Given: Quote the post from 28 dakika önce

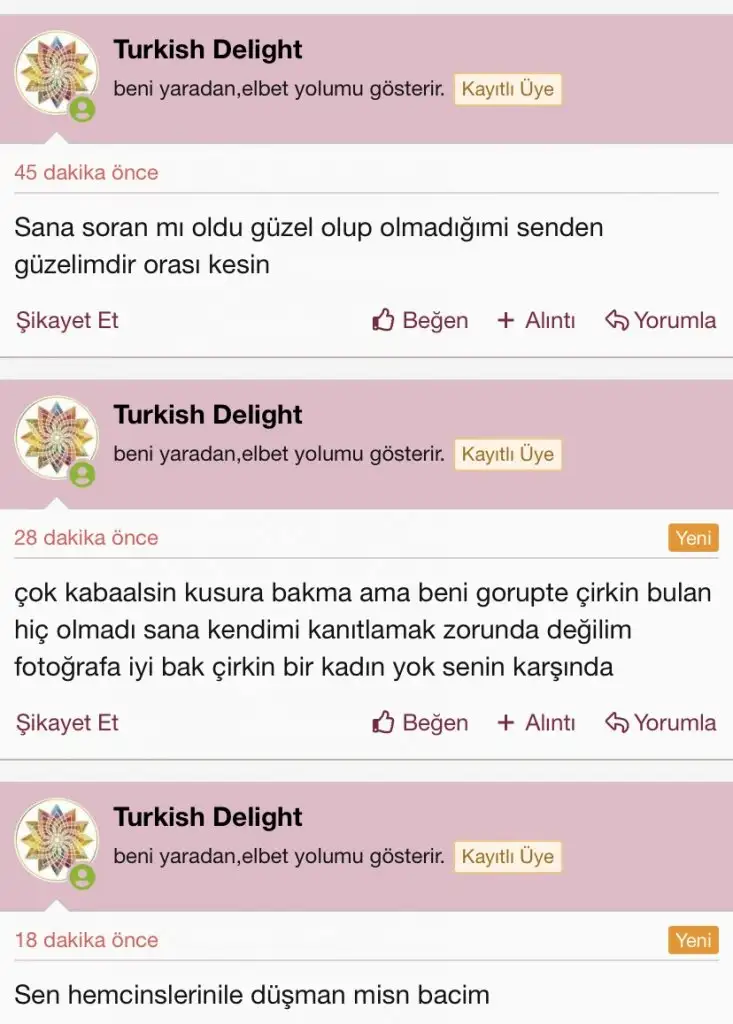Looking at the screenshot, I should [537, 723].
